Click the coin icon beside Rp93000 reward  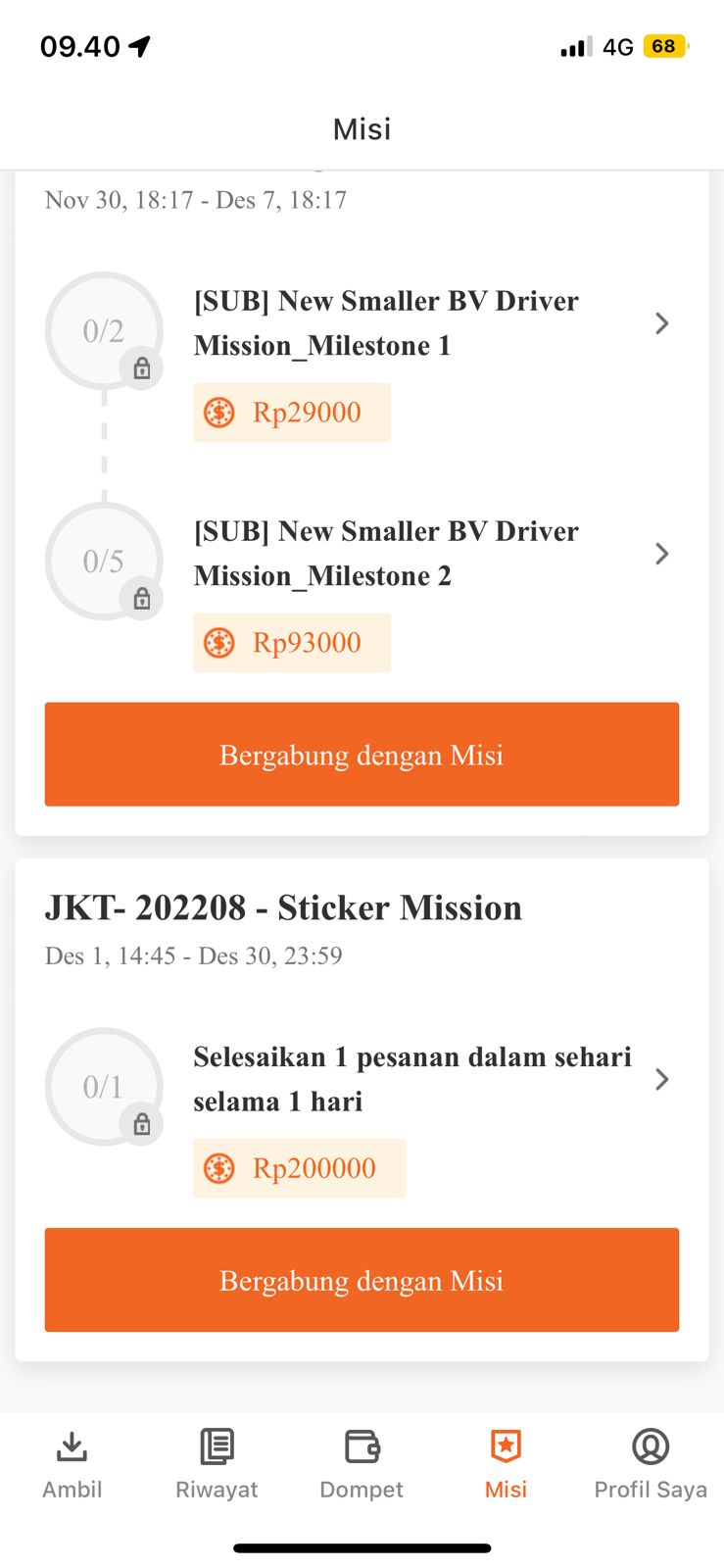tap(218, 643)
